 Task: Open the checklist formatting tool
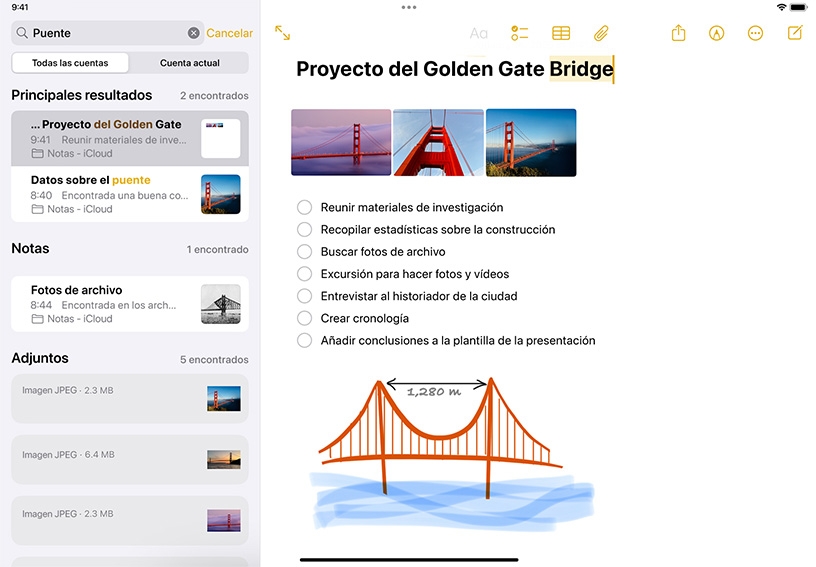(519, 33)
